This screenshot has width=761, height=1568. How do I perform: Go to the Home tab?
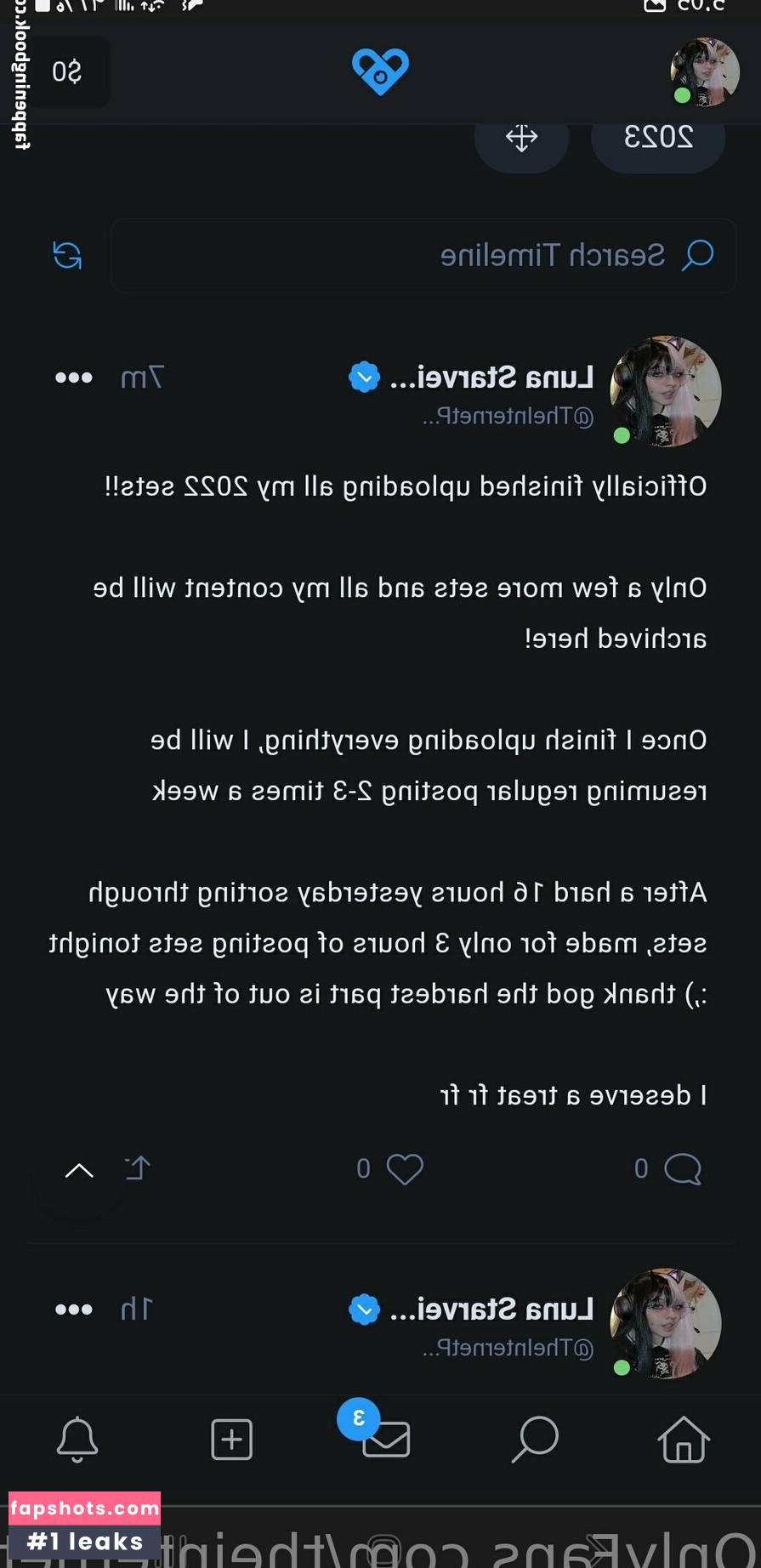pos(684,1440)
